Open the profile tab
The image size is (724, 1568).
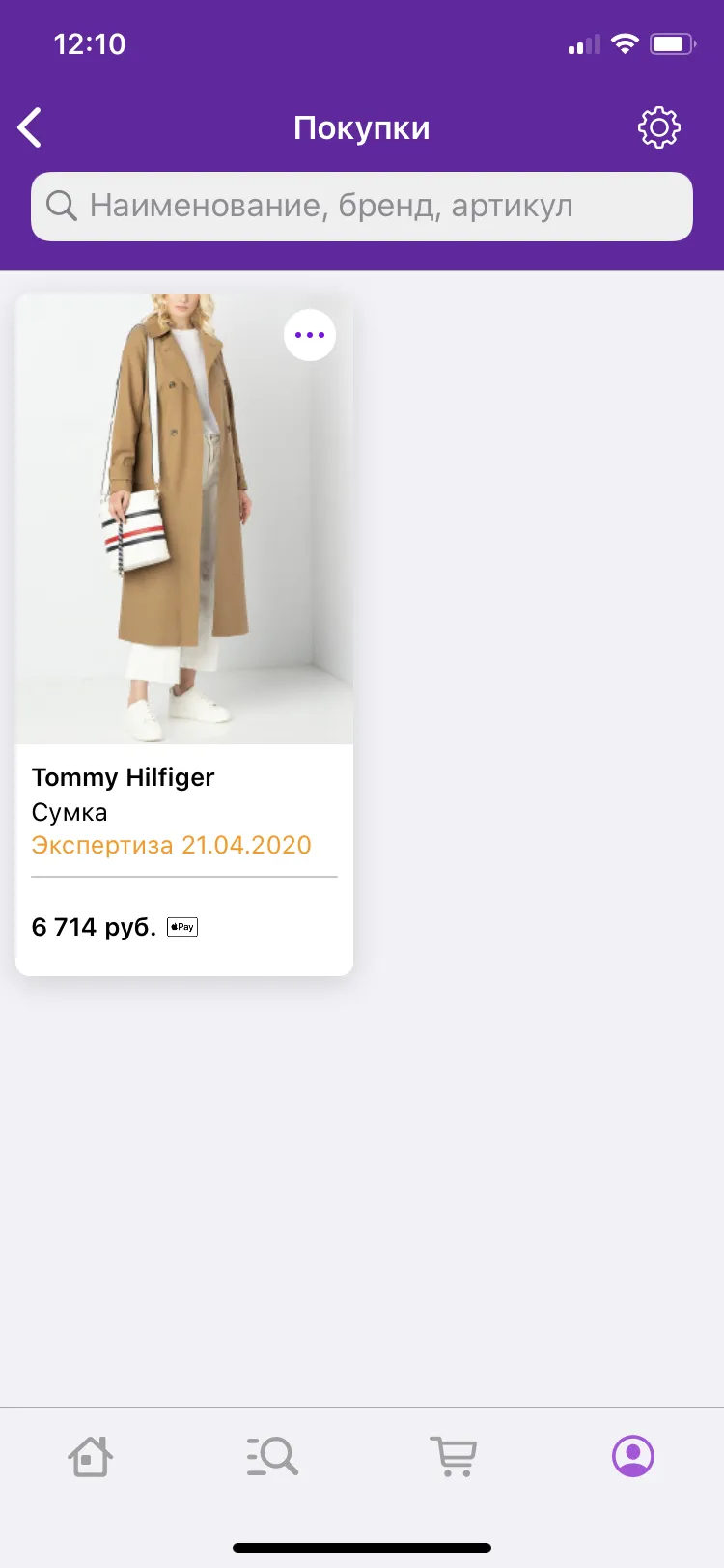pyautogui.click(x=633, y=1456)
